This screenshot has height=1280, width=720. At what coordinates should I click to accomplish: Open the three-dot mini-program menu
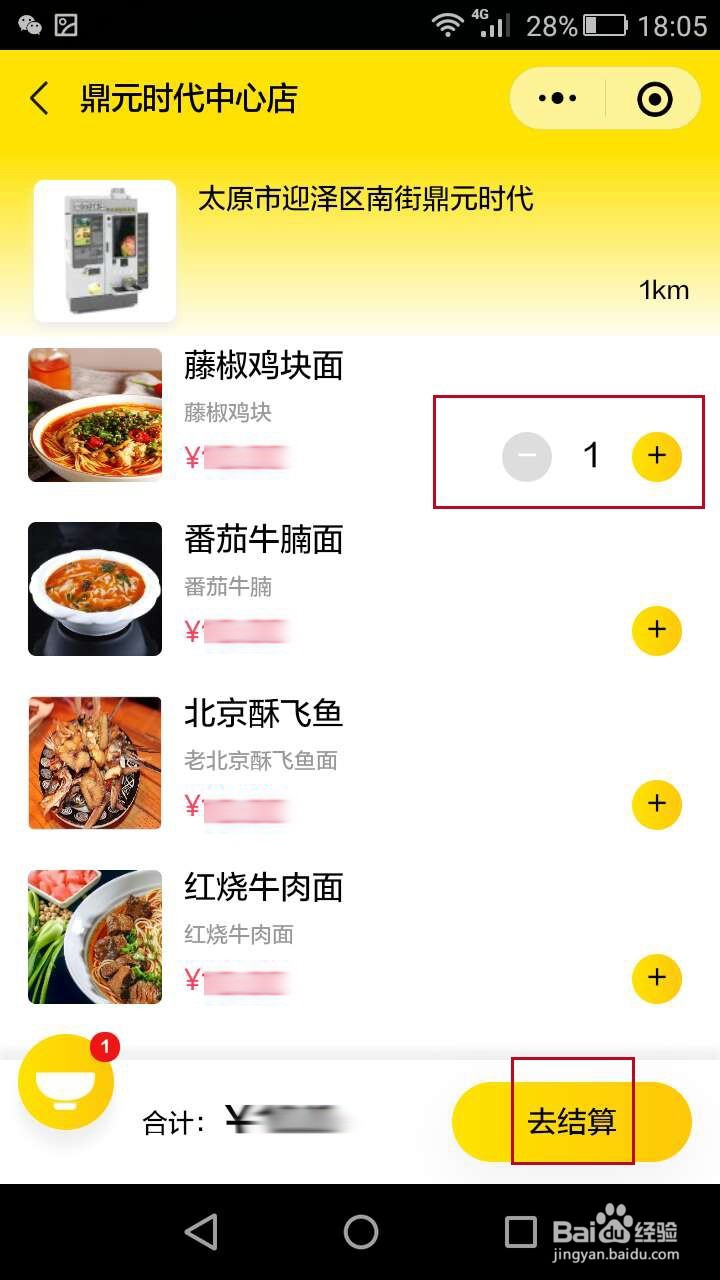point(557,97)
